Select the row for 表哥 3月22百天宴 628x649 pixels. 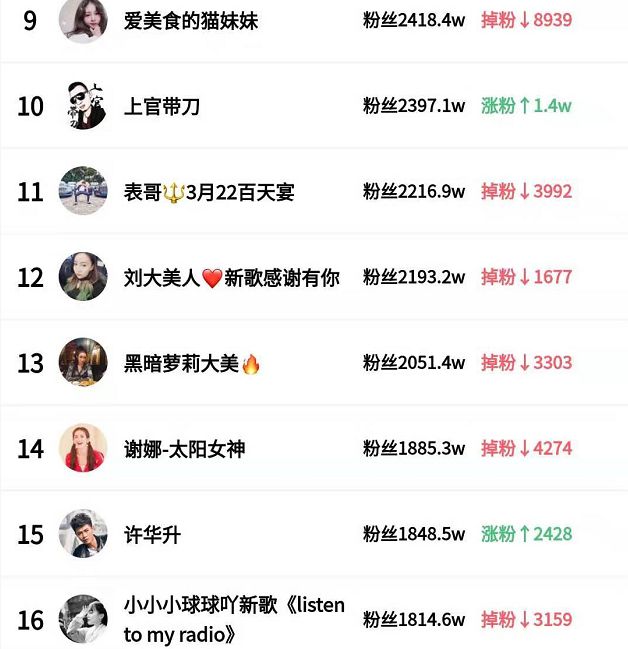[x=208, y=192]
